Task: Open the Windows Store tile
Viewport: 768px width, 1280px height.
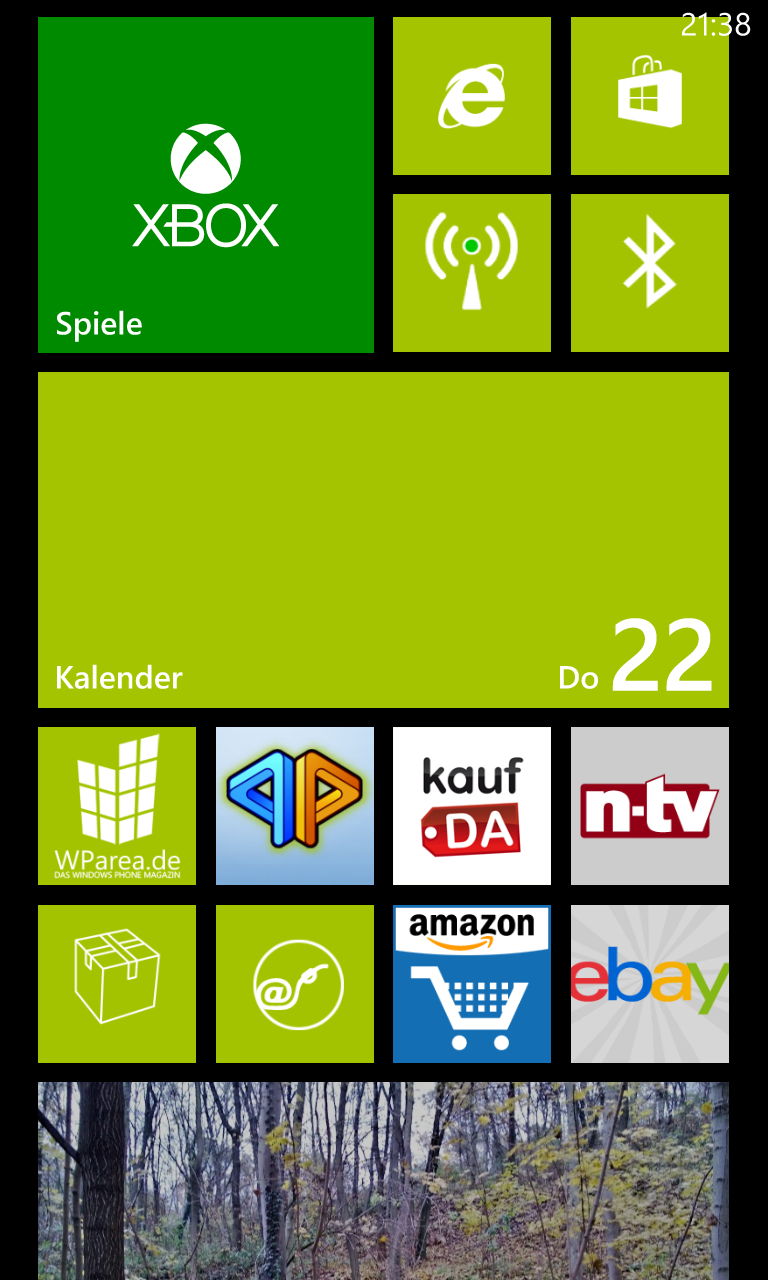Action: coord(650,96)
